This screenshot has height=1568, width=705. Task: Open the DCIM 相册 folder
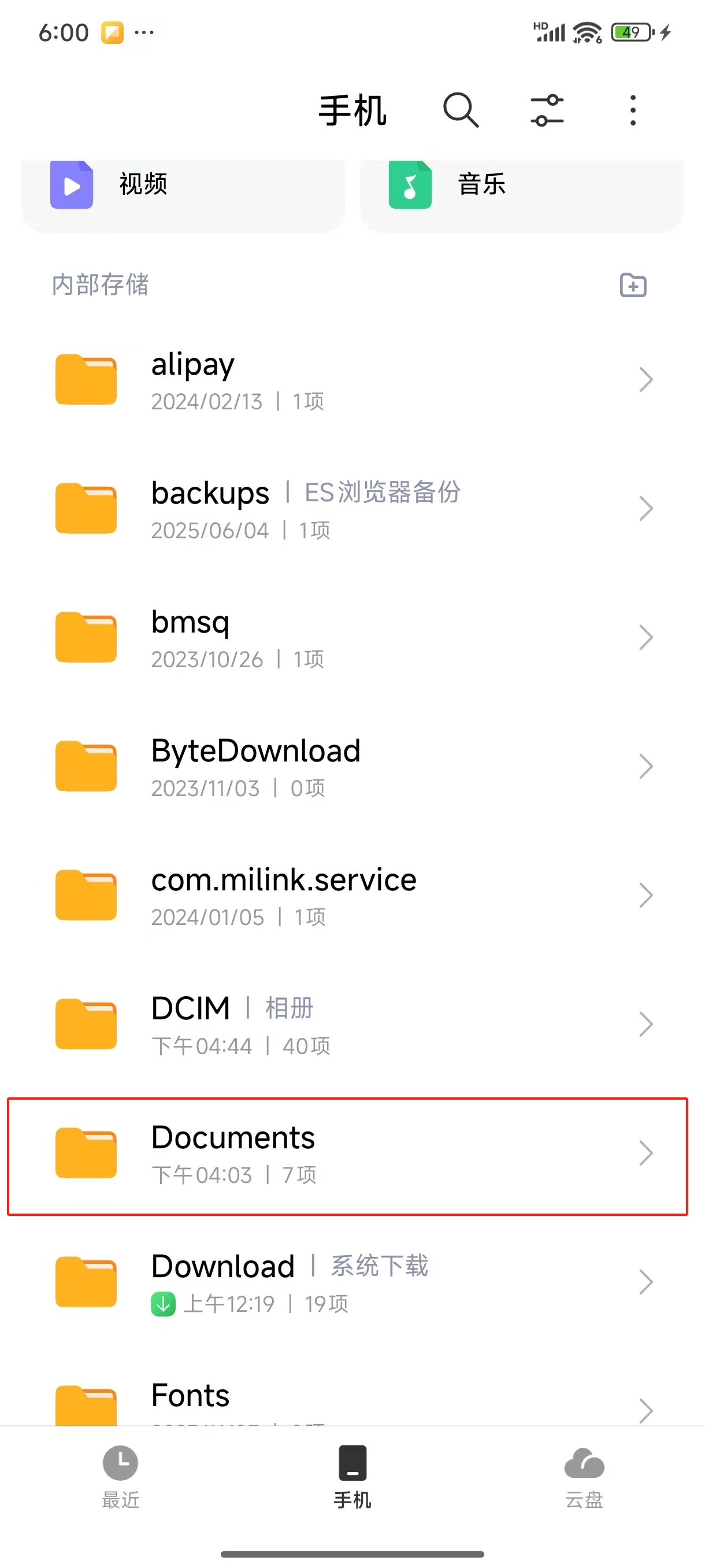(x=353, y=1025)
